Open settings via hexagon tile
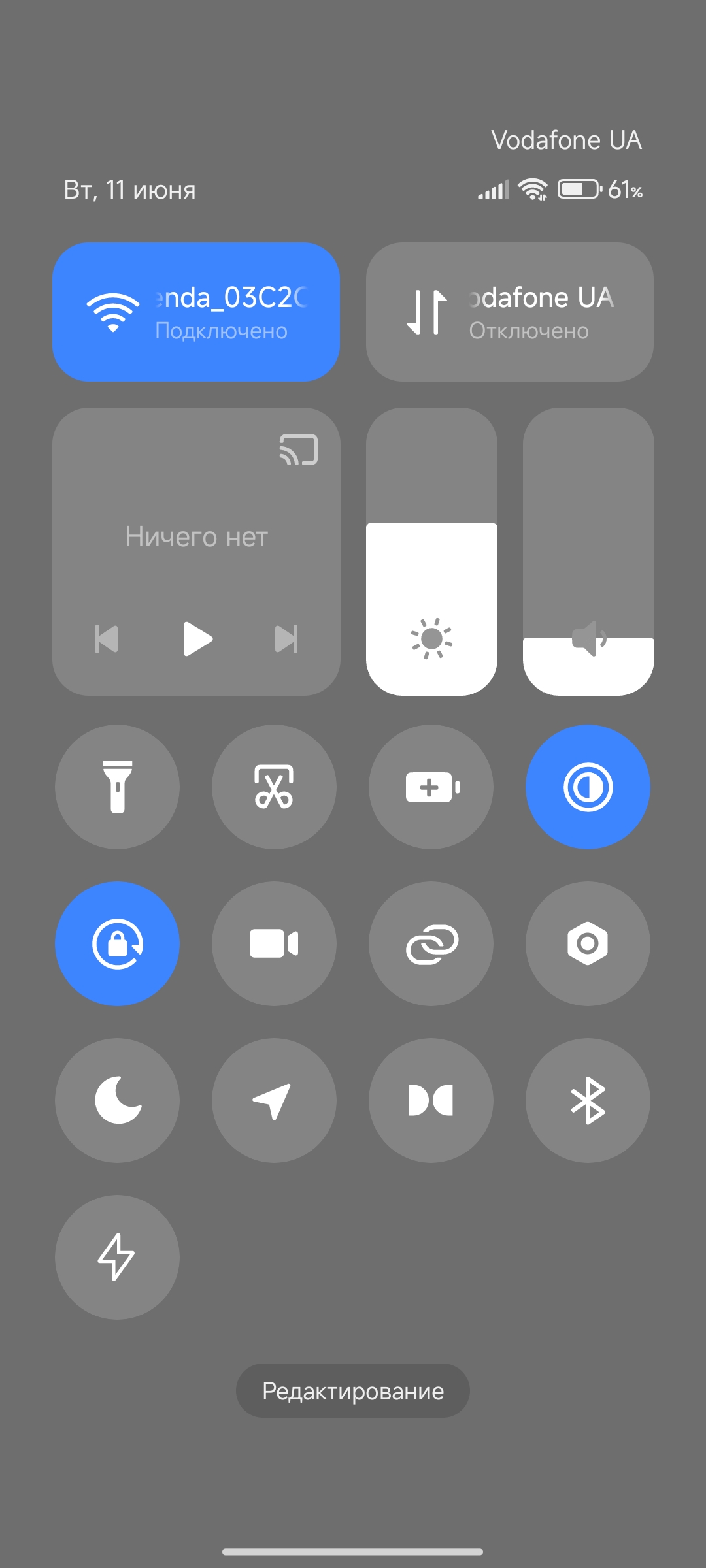Screen dimensions: 706x1568 (x=588, y=943)
